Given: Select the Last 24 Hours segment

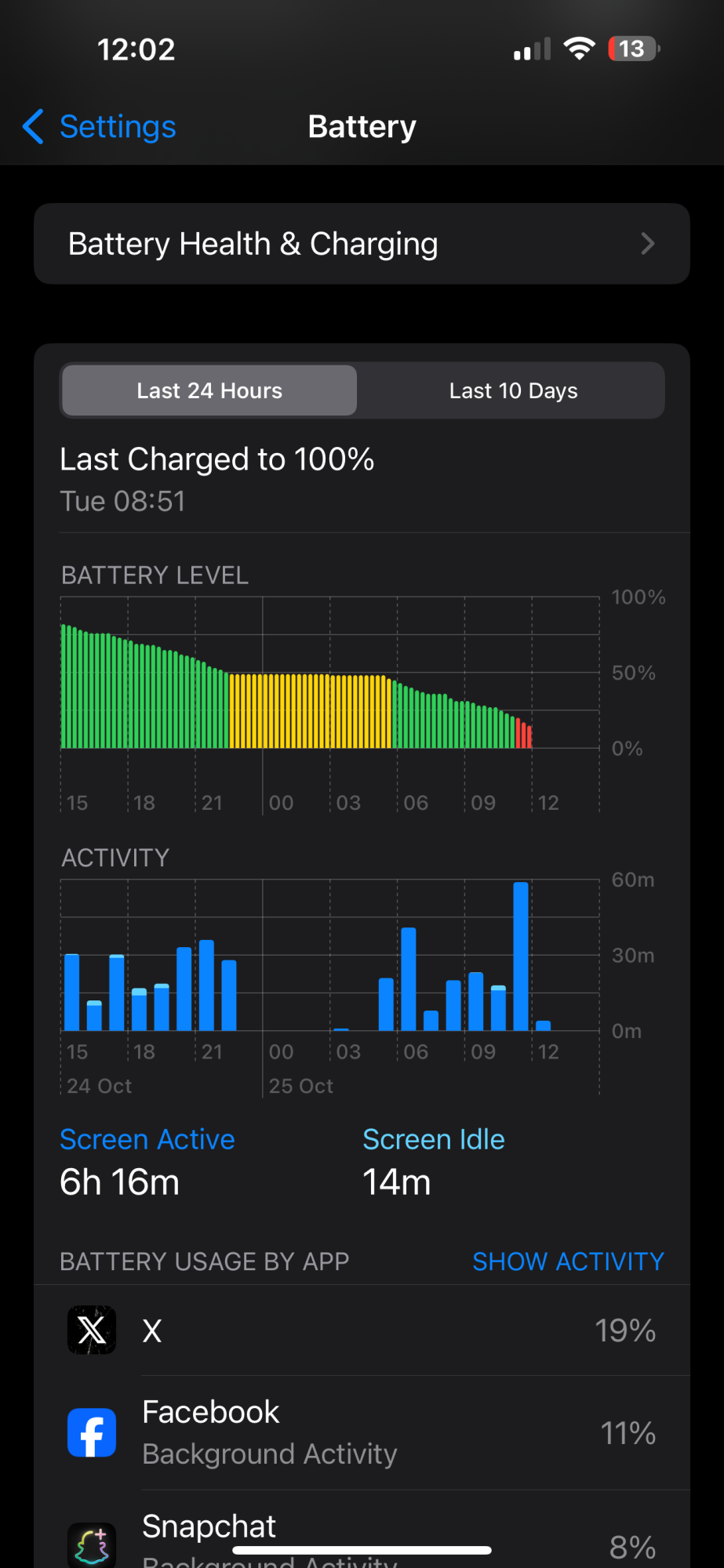Looking at the screenshot, I should click(x=209, y=390).
